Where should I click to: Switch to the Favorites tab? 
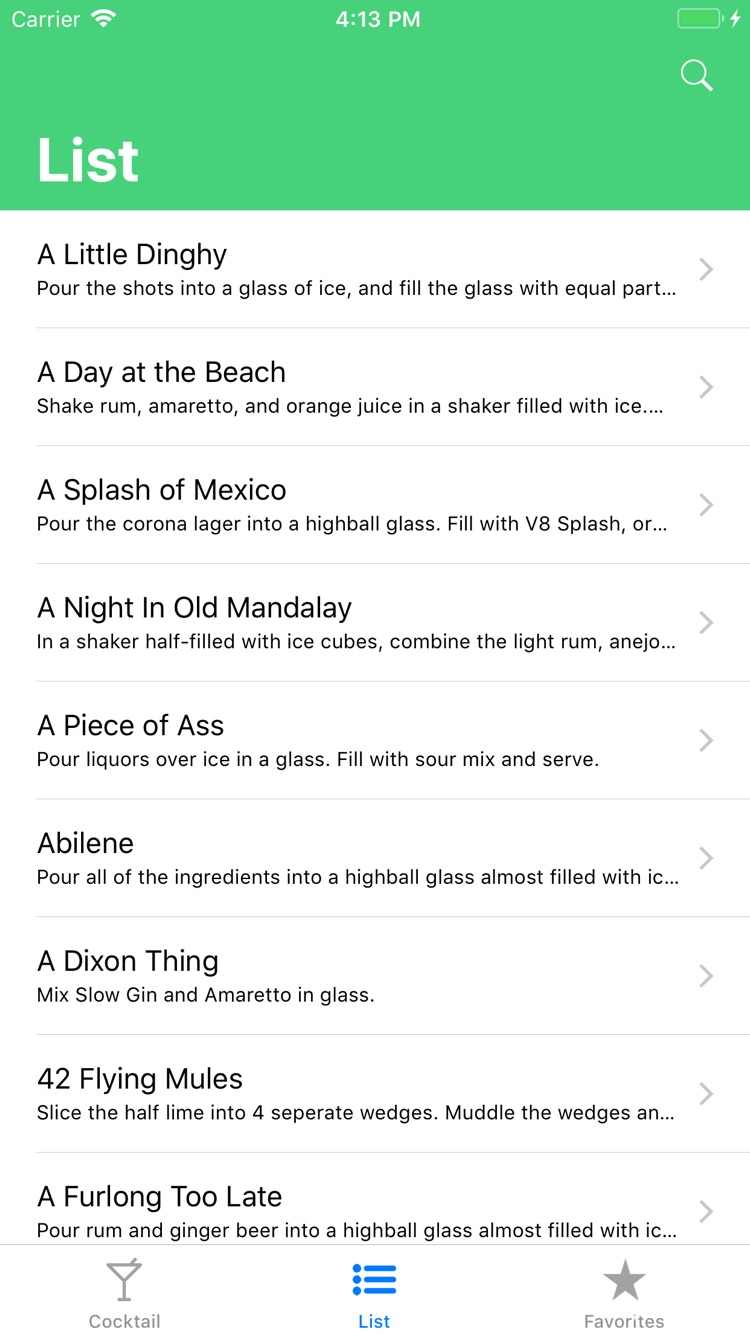625,1292
